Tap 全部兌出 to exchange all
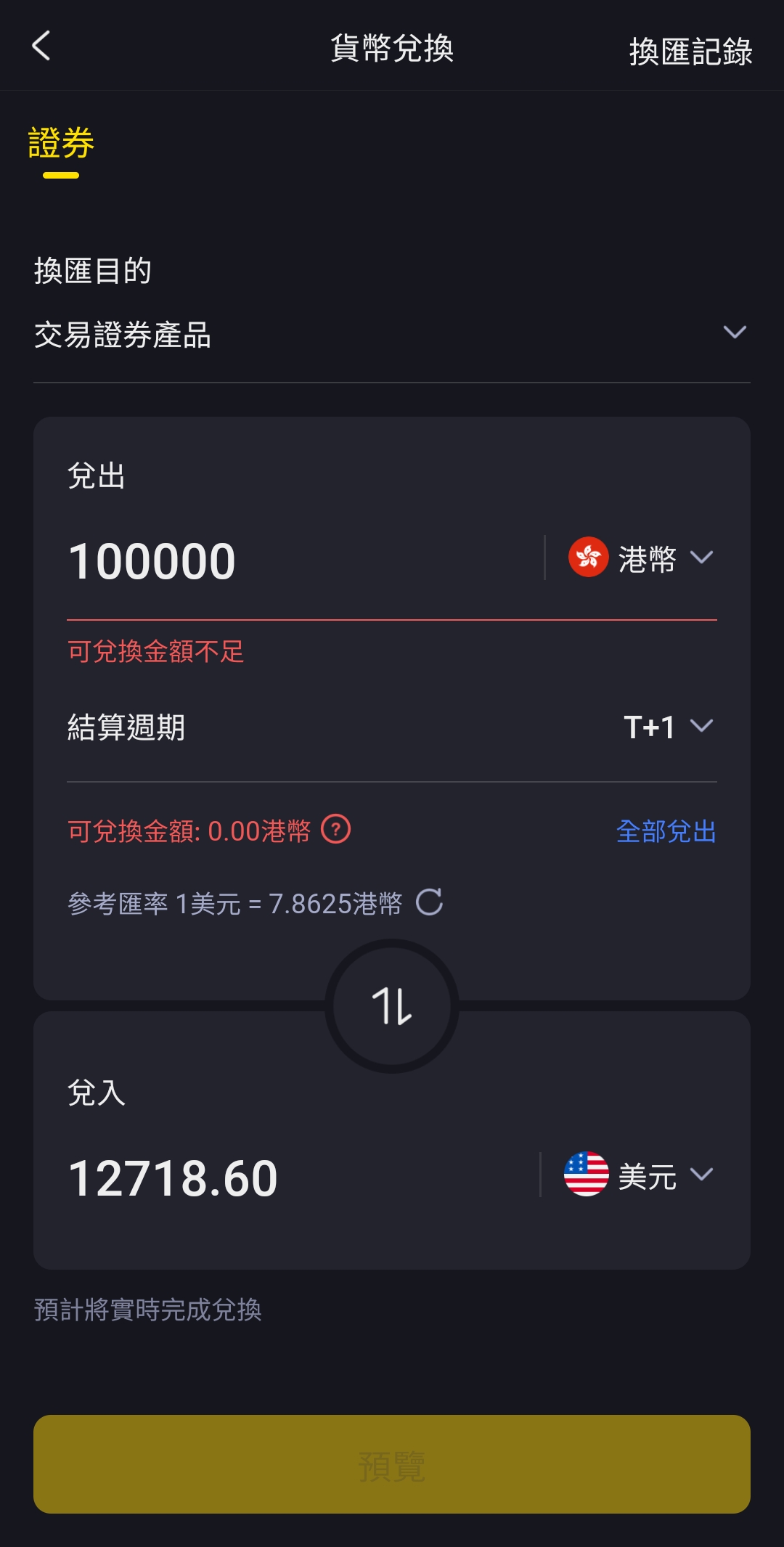The height and width of the screenshot is (1547, 784). point(666,831)
